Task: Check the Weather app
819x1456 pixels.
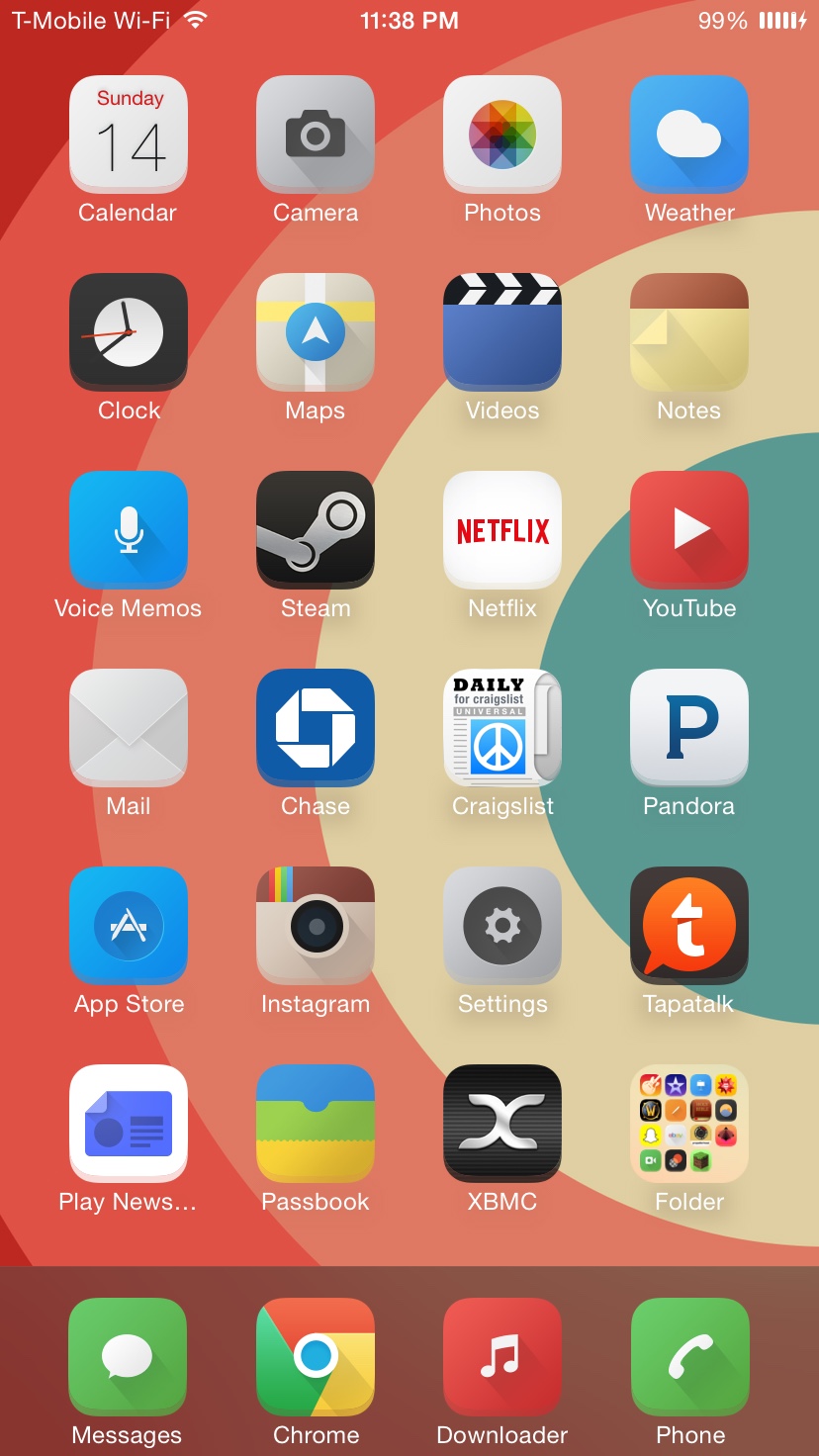Action: tap(689, 135)
